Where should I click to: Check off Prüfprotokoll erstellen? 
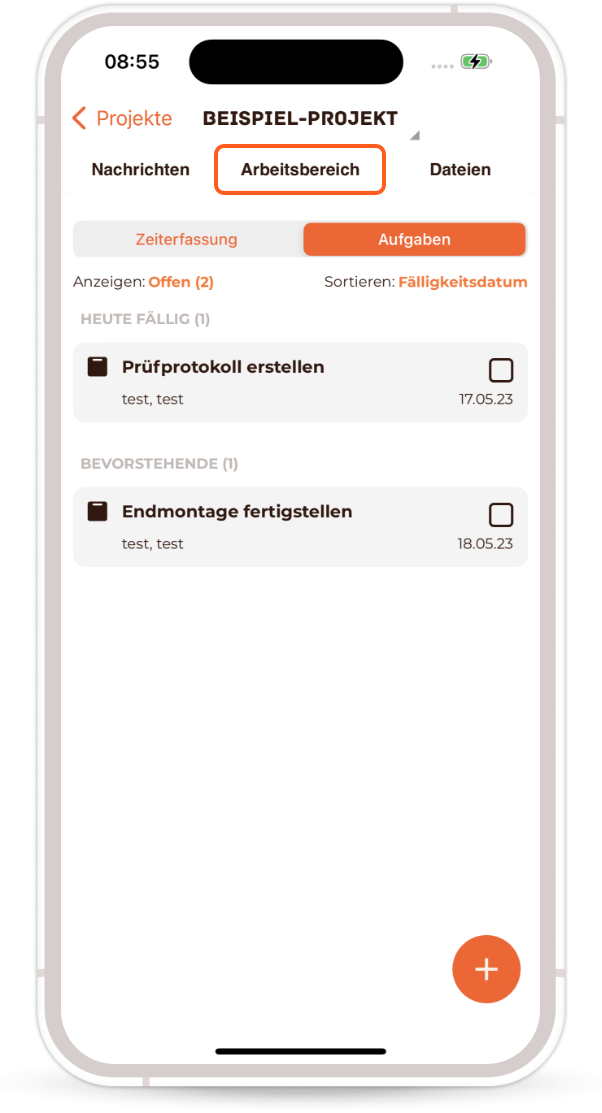point(501,371)
